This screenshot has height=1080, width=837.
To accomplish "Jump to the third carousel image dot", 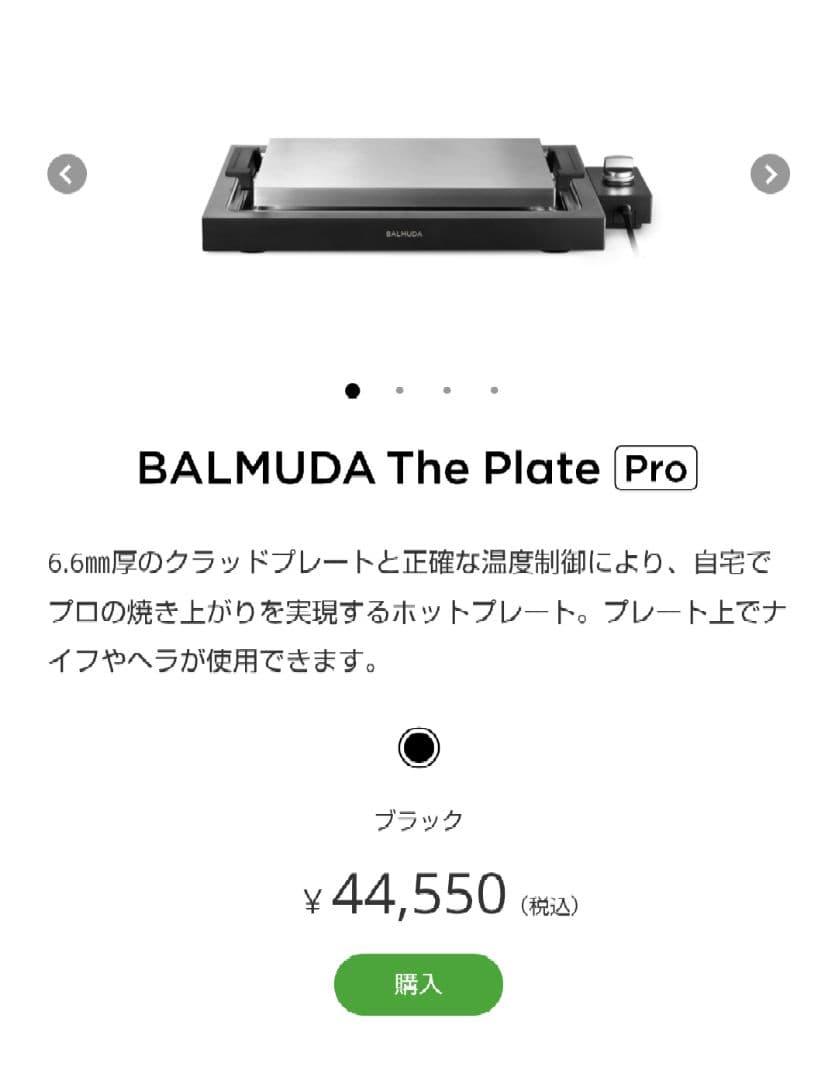I will click(447, 391).
